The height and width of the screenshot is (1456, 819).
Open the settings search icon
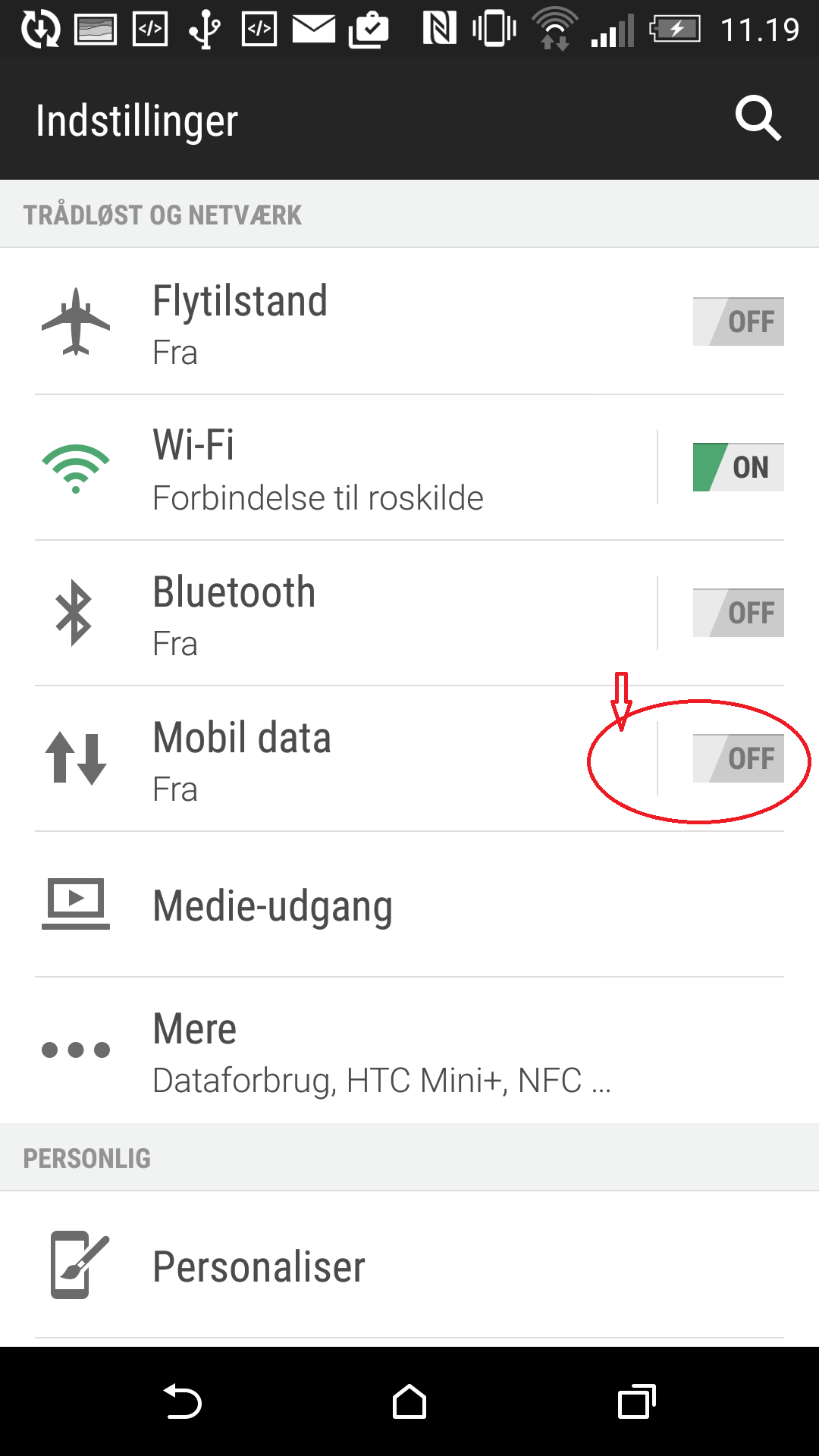coord(758,119)
